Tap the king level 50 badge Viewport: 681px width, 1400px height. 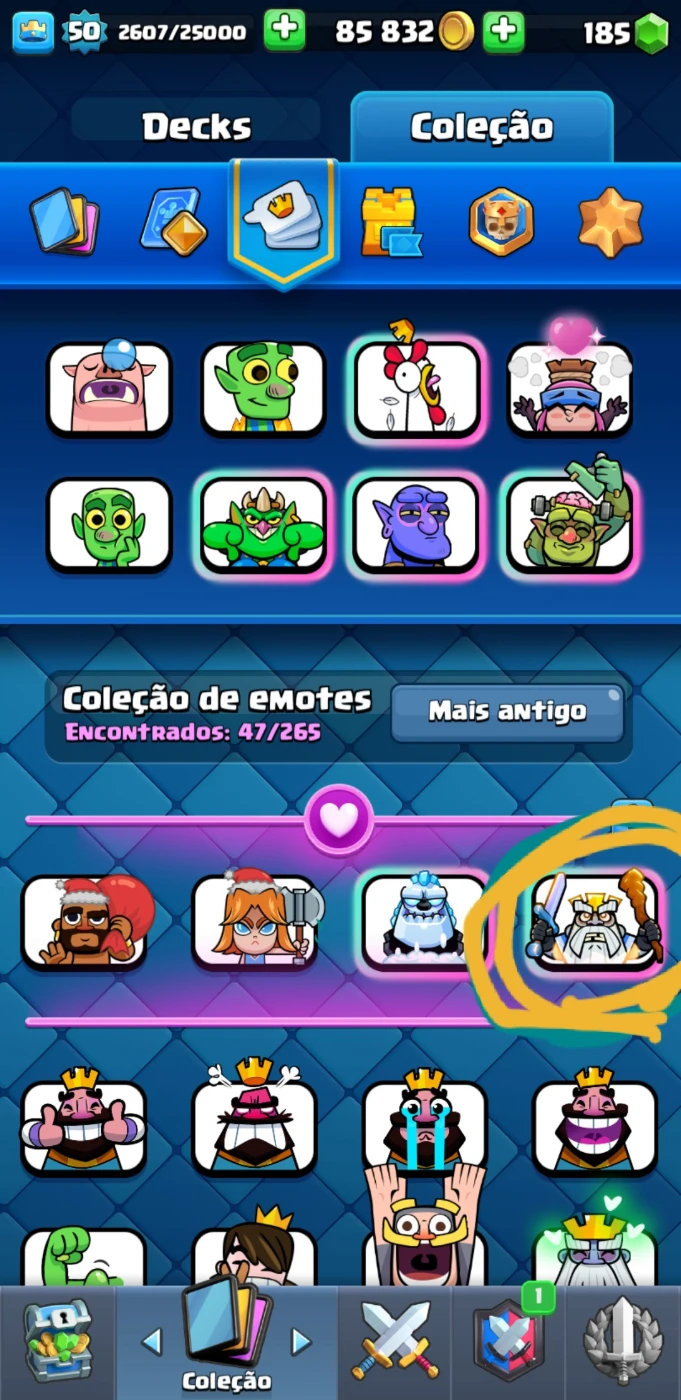point(85,32)
